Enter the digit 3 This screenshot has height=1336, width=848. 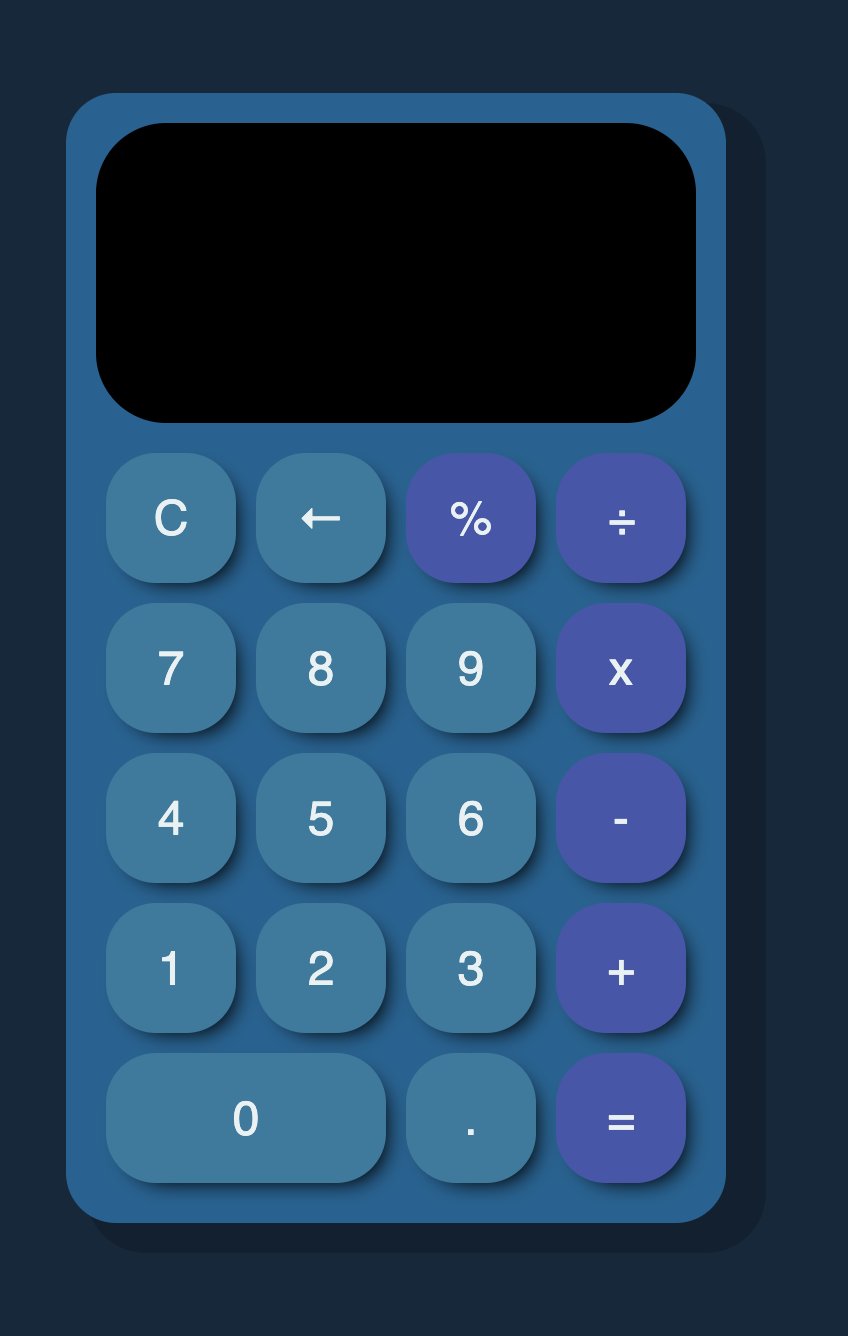471,968
